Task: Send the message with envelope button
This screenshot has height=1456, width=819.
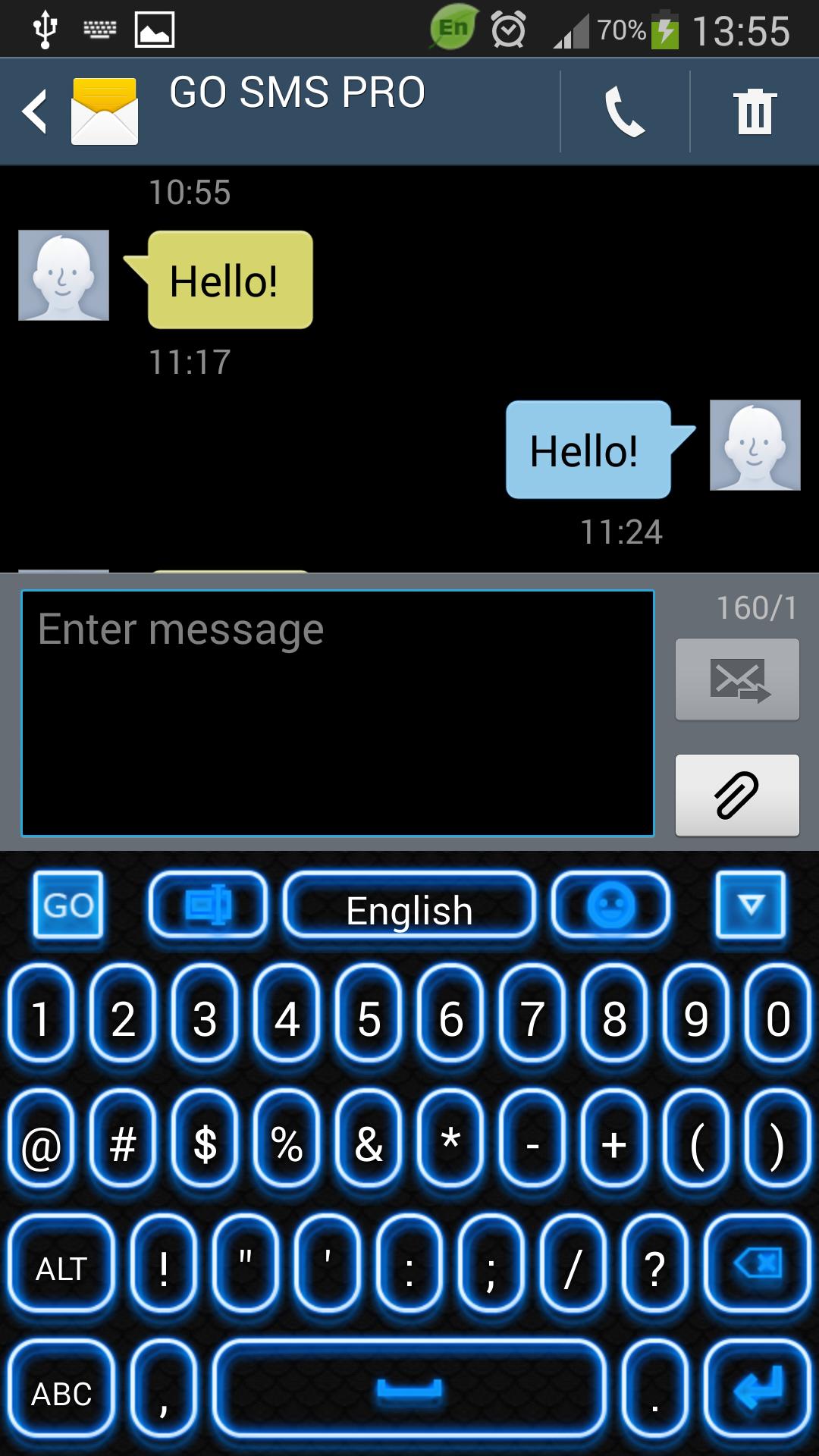Action: [x=737, y=679]
